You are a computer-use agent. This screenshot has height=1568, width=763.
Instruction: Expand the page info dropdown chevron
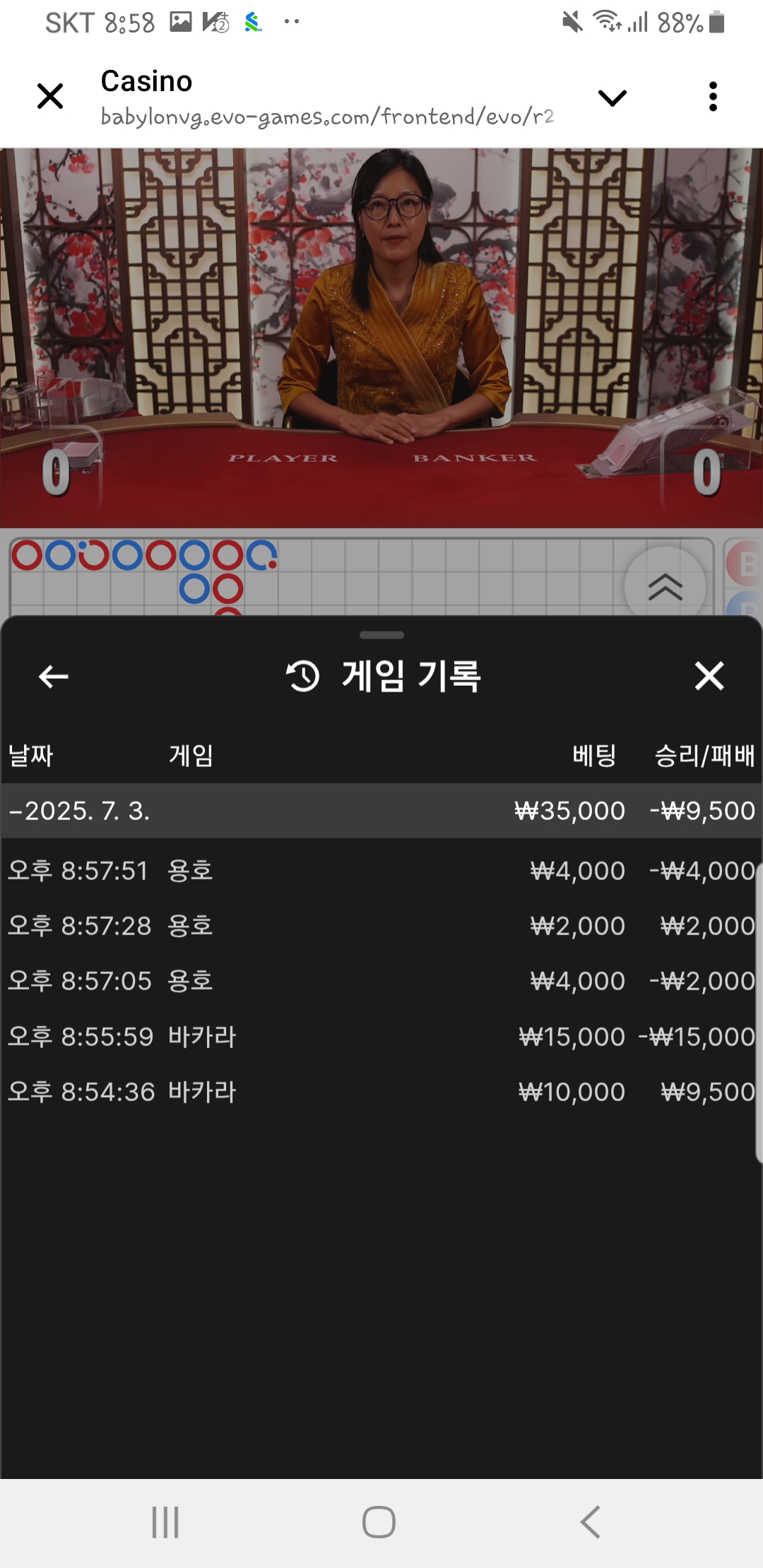click(x=612, y=97)
